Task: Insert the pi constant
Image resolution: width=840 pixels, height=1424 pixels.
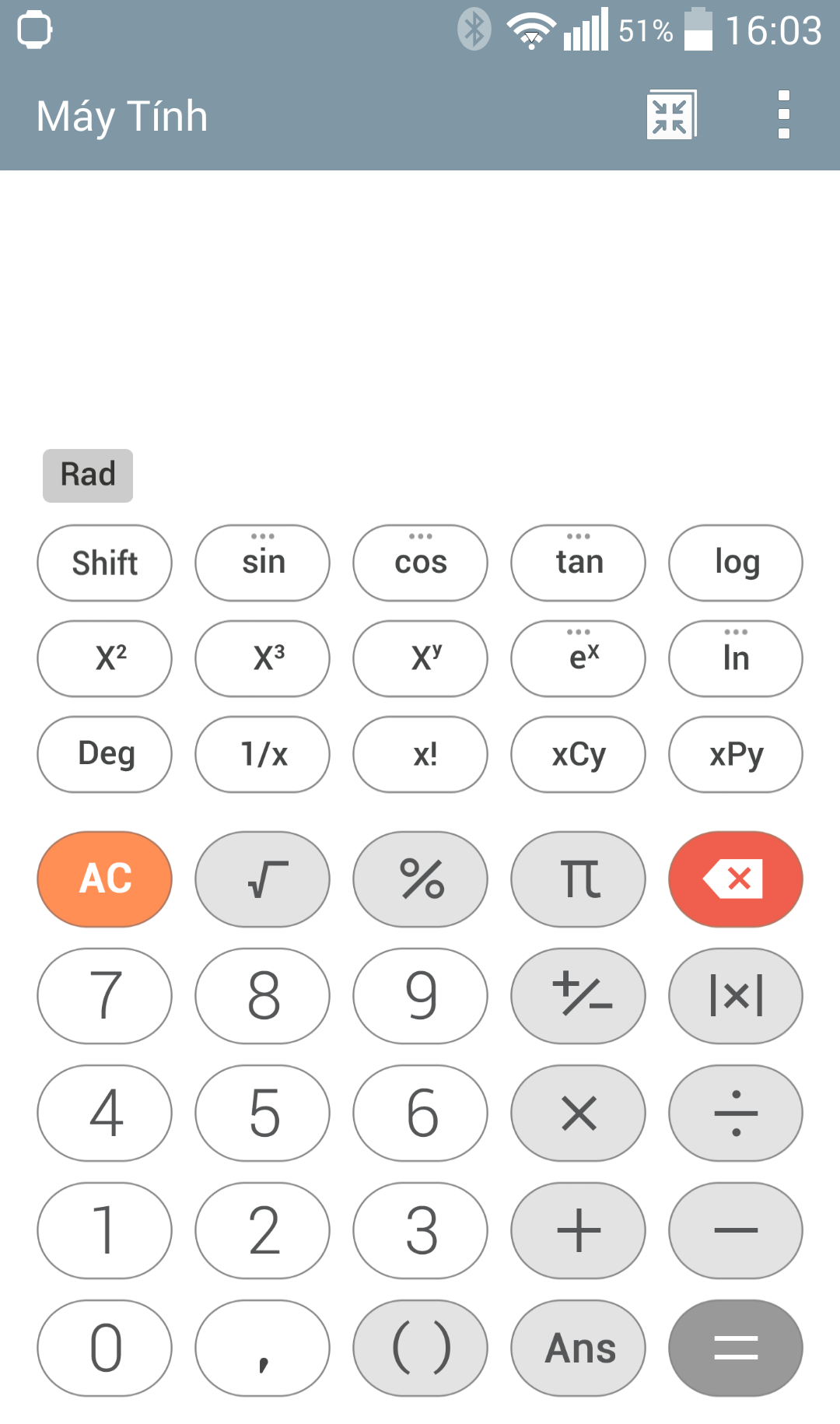Action: (577, 879)
